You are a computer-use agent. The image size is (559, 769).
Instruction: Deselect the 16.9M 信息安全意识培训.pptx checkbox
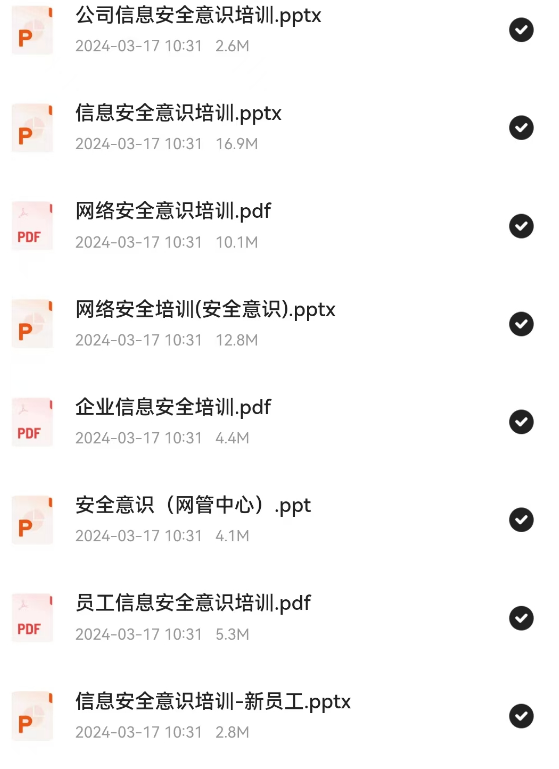521,128
